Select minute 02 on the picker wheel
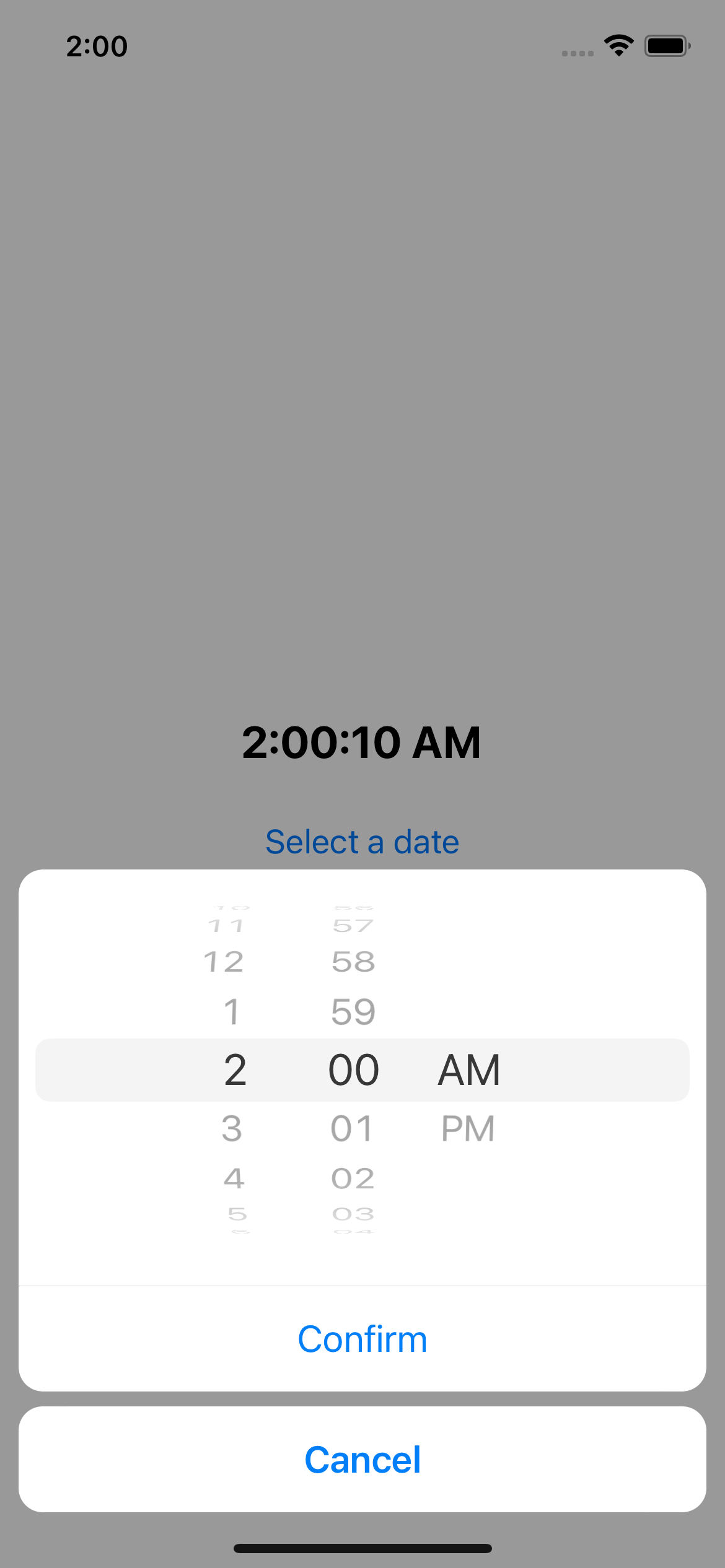Viewport: 725px width, 1568px height. click(x=352, y=1178)
